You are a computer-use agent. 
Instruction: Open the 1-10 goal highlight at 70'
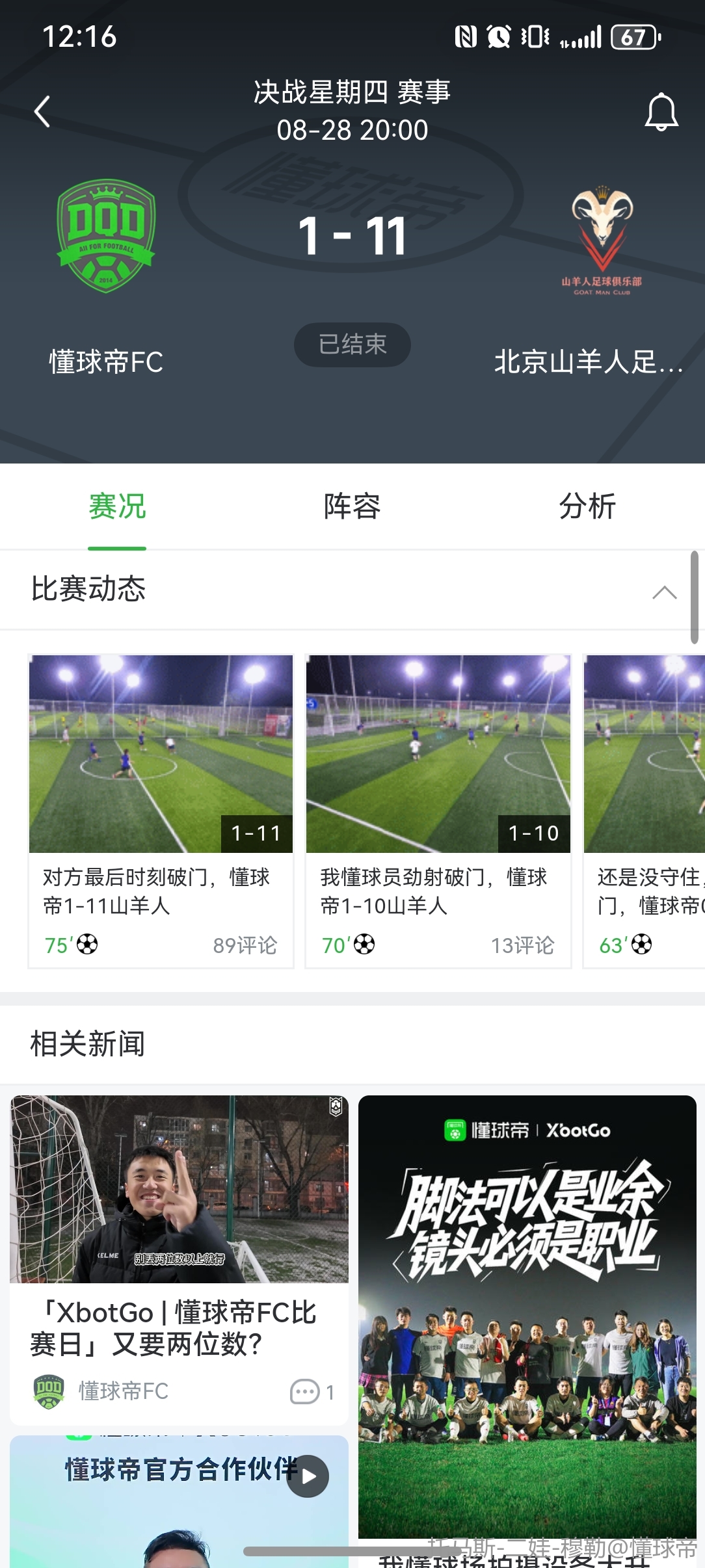pyautogui.click(x=438, y=811)
